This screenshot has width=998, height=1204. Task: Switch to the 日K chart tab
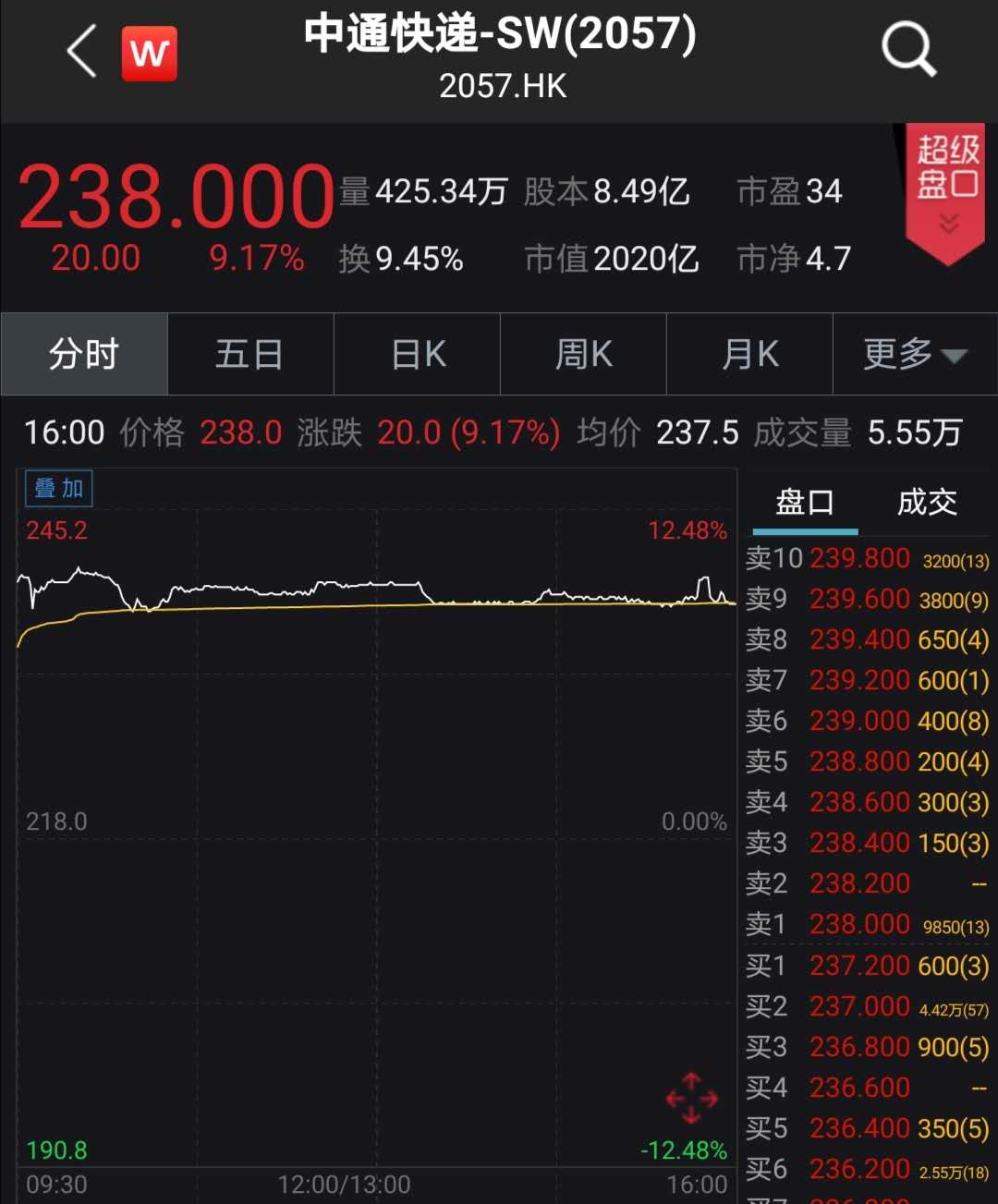418,355
